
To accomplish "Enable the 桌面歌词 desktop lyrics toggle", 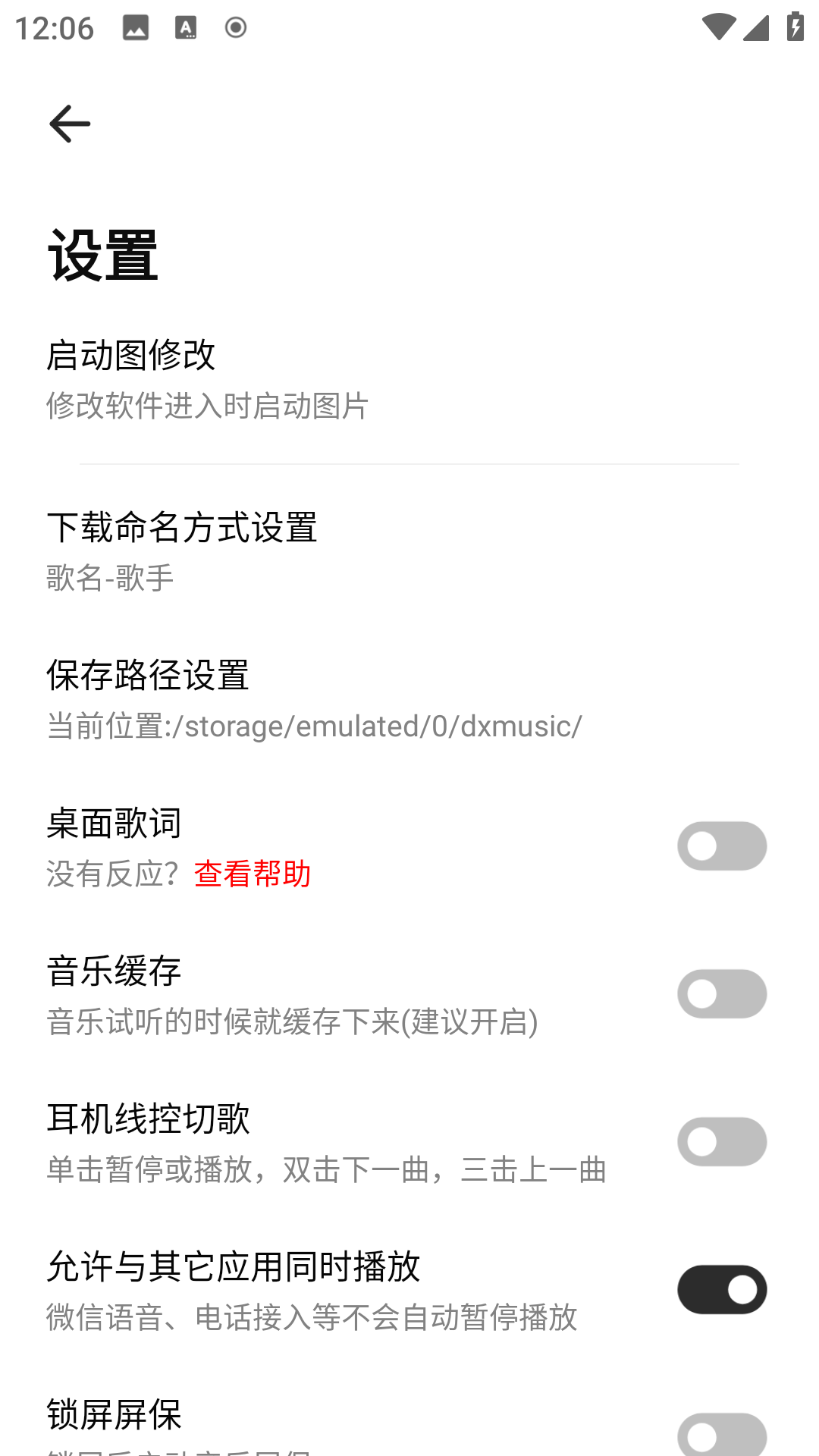I will 722,846.
